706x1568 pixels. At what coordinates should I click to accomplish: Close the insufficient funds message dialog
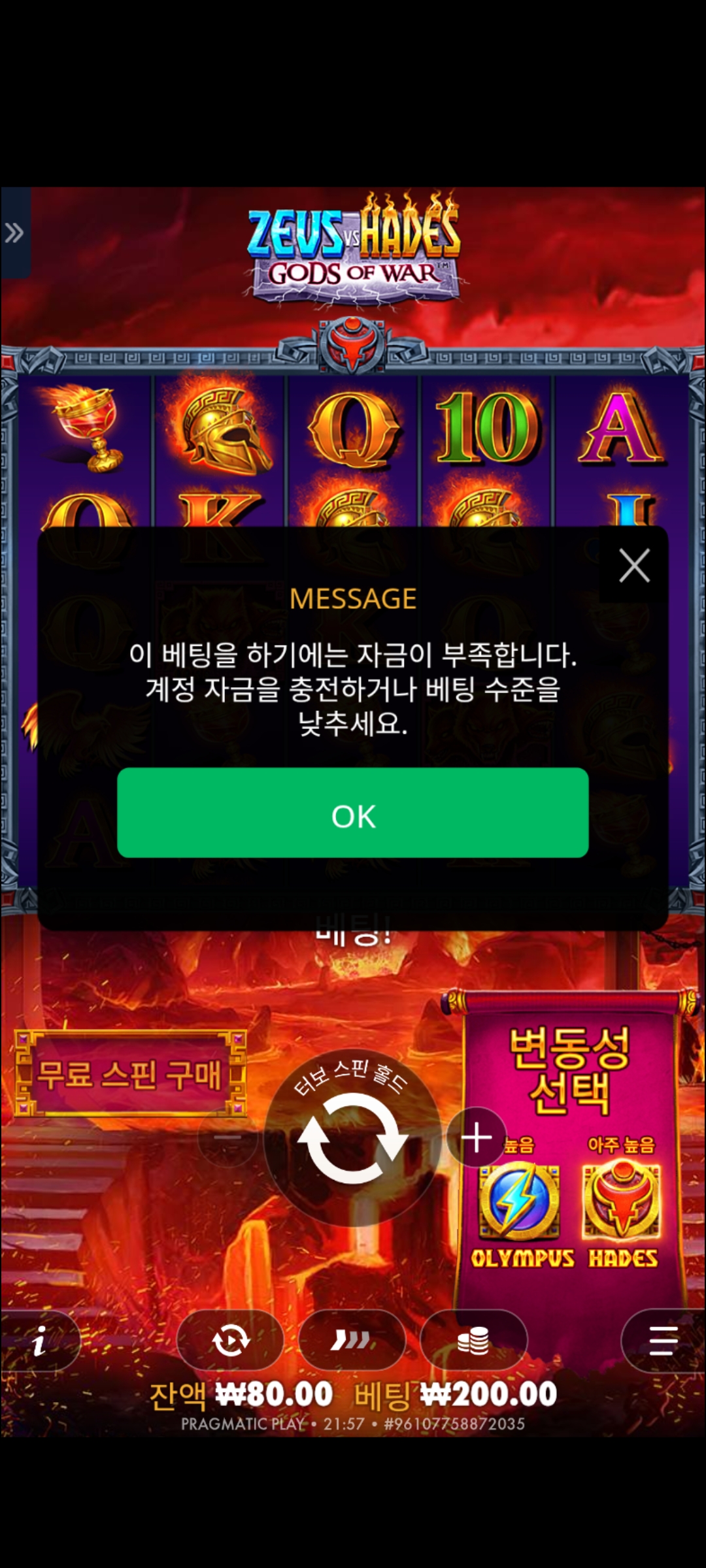(634, 565)
